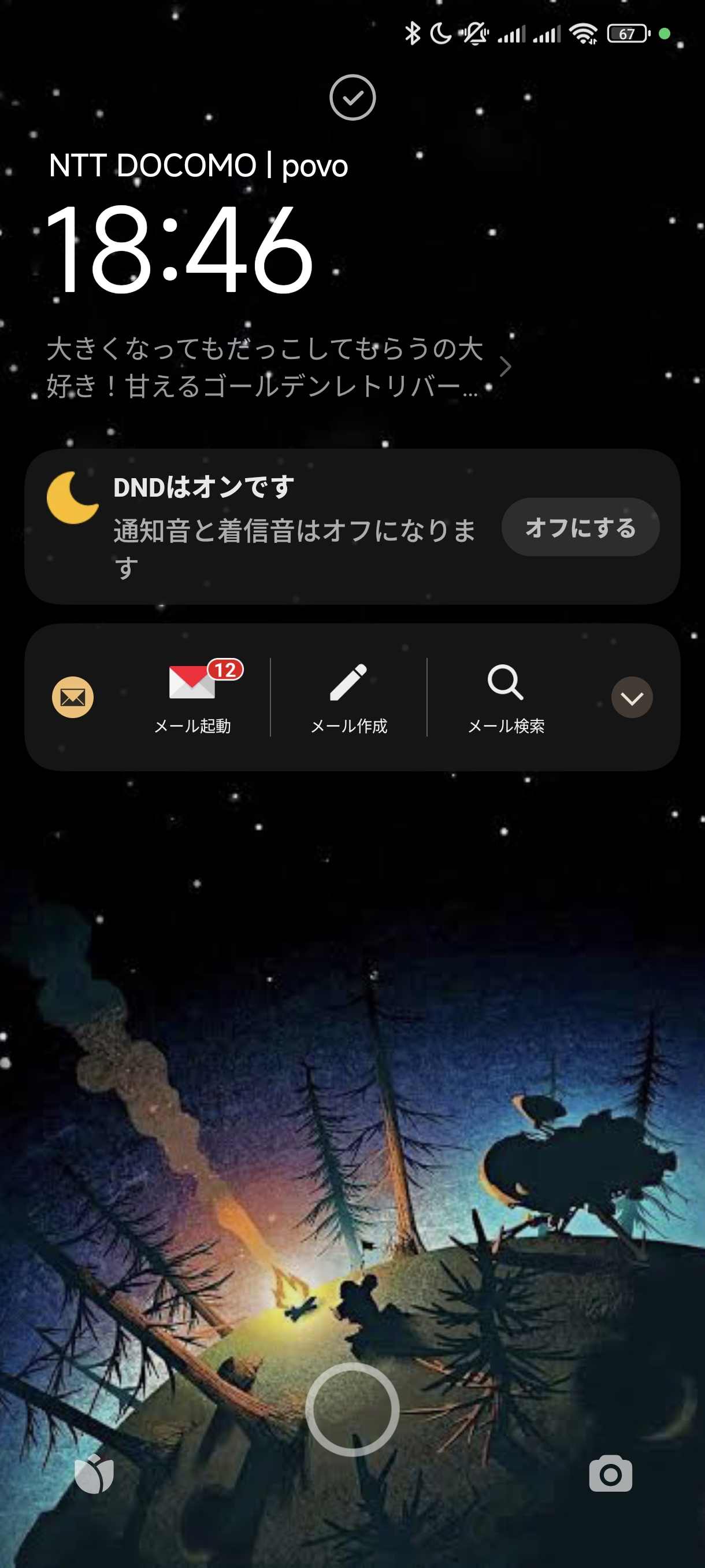Image resolution: width=705 pixels, height=1568 pixels.
Task: Compose a new mail with メール作成
Action: point(348,697)
